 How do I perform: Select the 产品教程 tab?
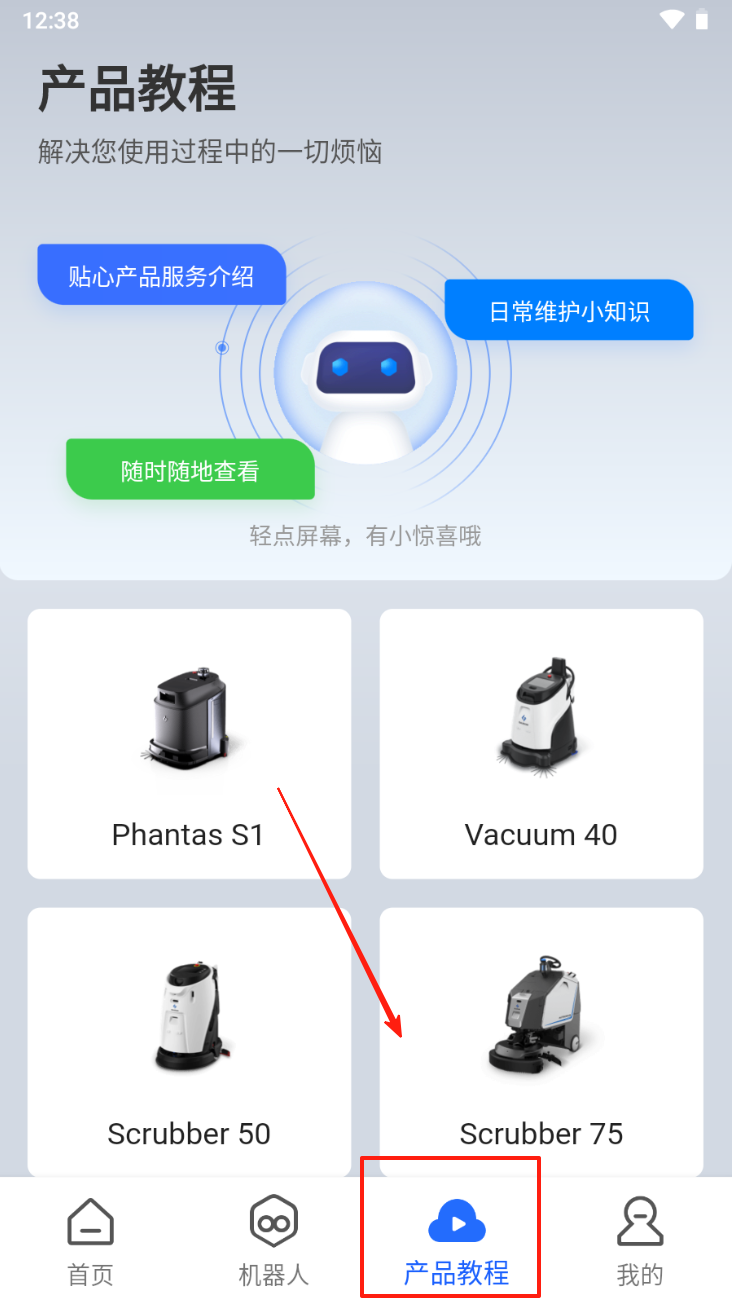coord(456,1241)
